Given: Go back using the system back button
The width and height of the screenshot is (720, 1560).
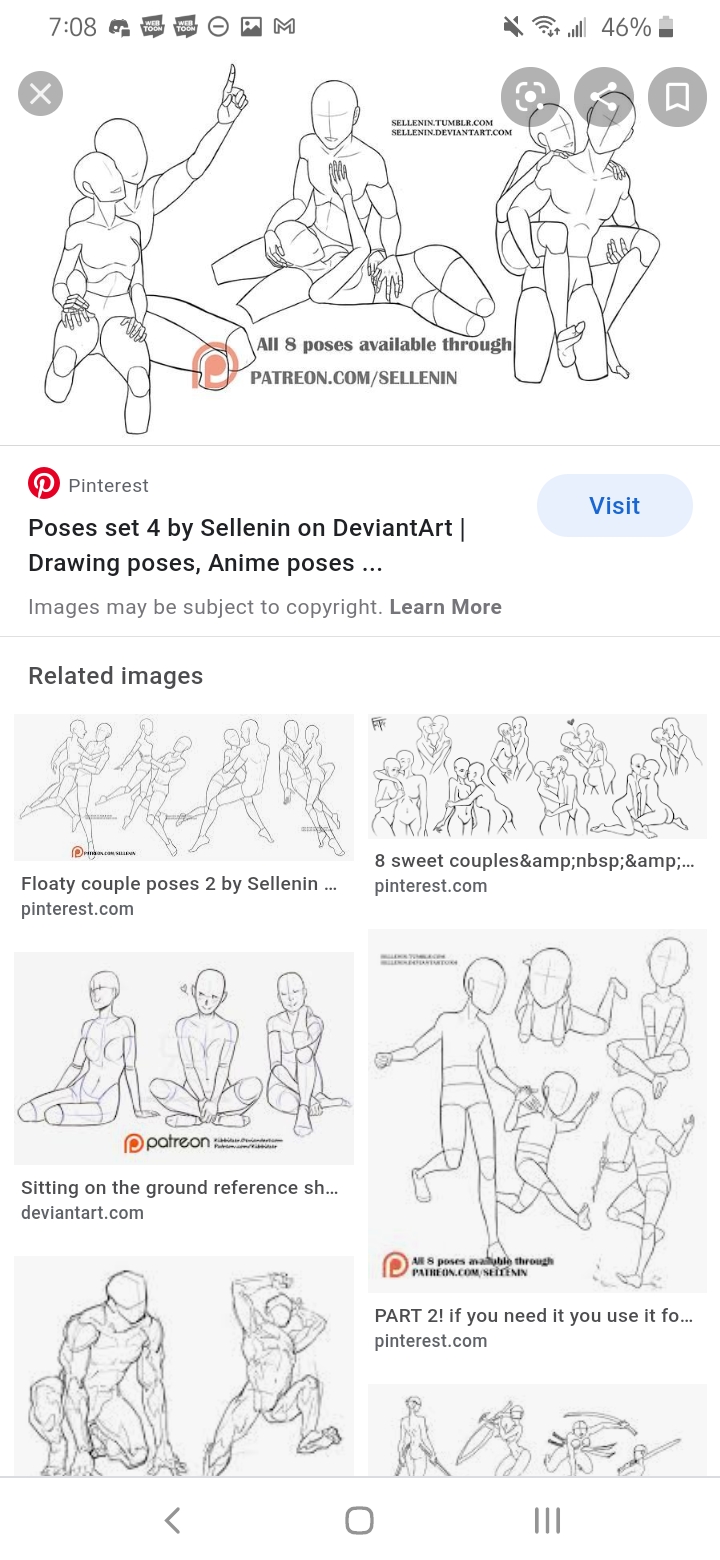Looking at the screenshot, I should (172, 1521).
